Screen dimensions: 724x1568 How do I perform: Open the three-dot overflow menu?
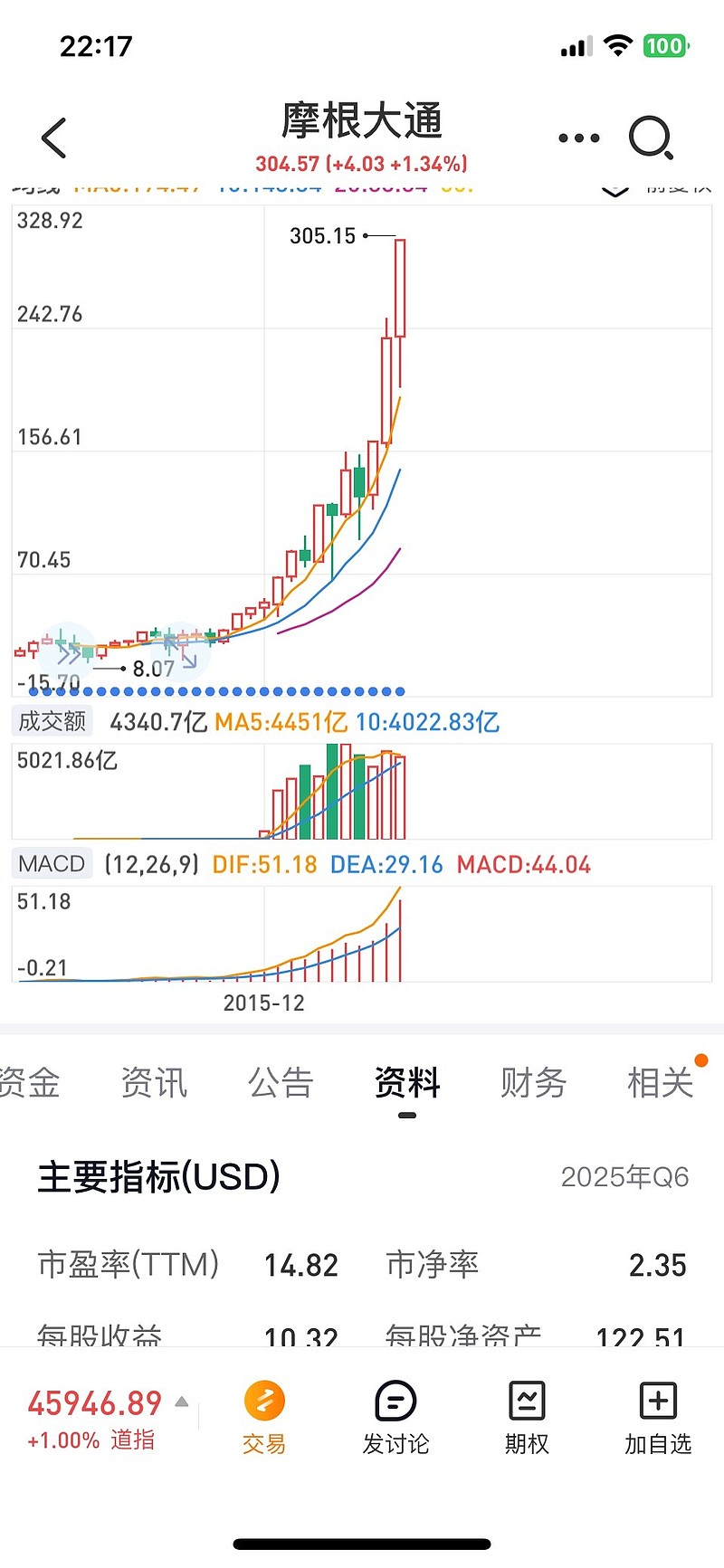click(x=578, y=138)
